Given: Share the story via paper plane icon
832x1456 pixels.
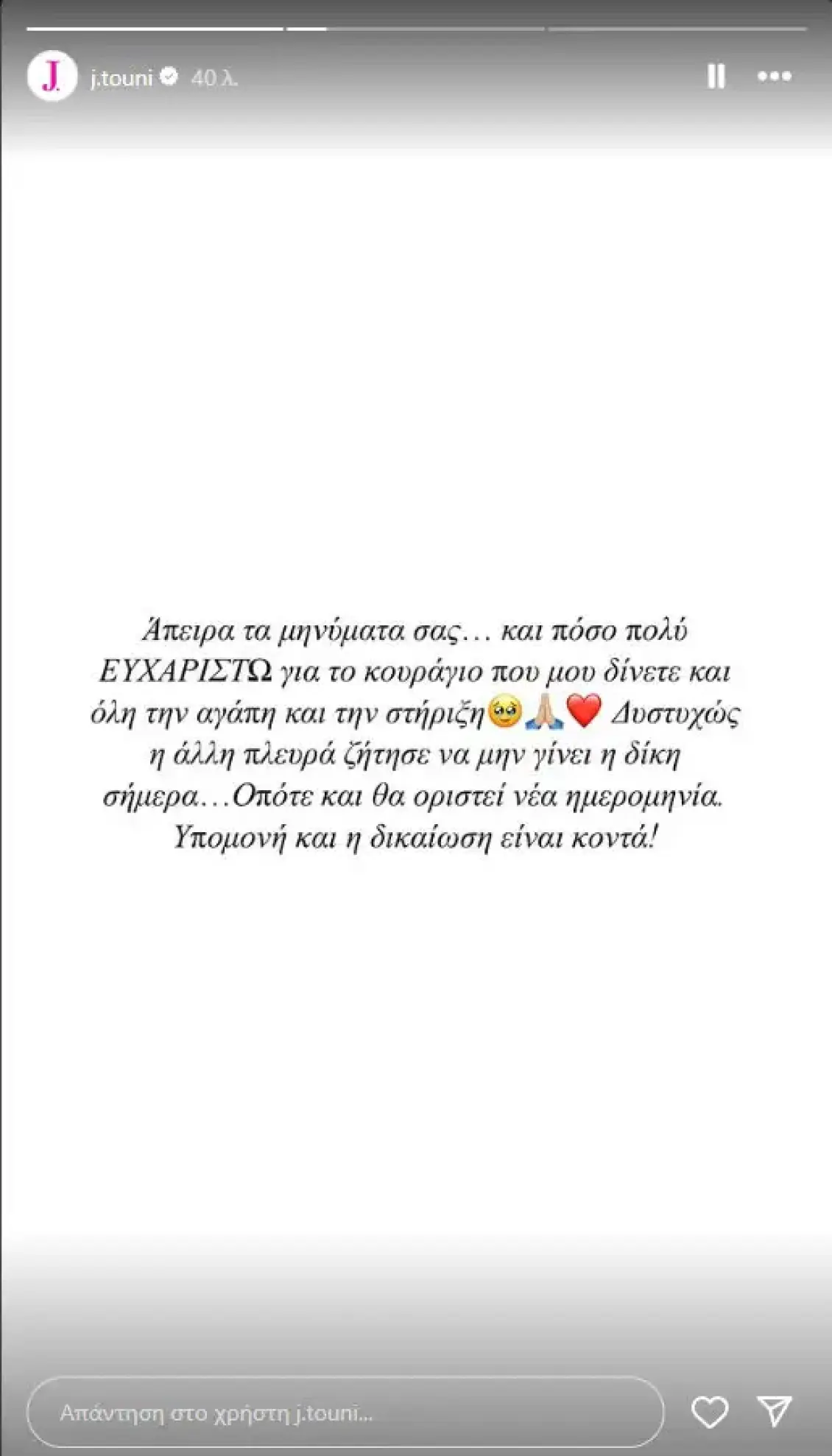Looking at the screenshot, I should coord(775,1411).
